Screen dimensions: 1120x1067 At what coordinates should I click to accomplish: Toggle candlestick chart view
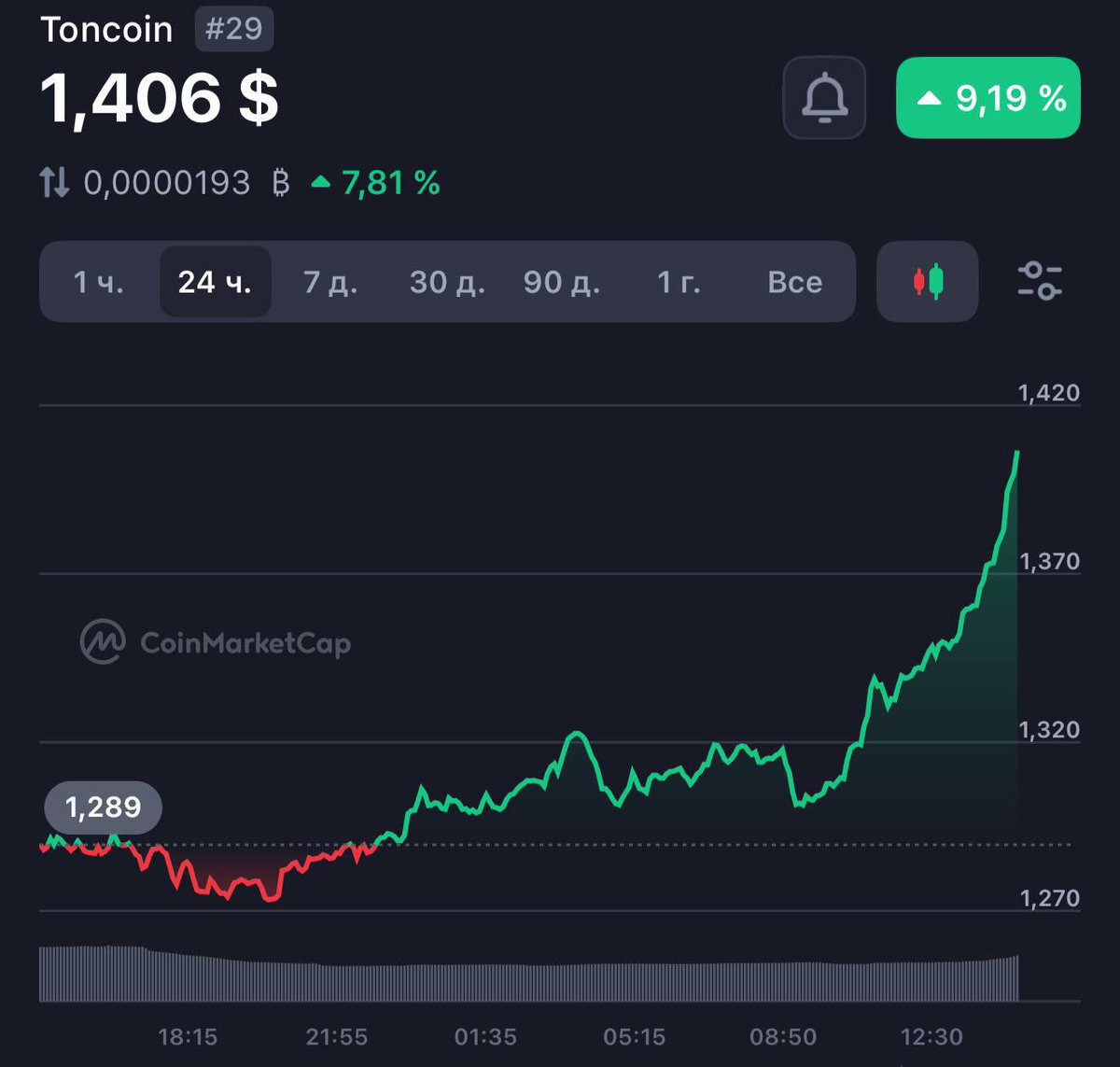928,282
